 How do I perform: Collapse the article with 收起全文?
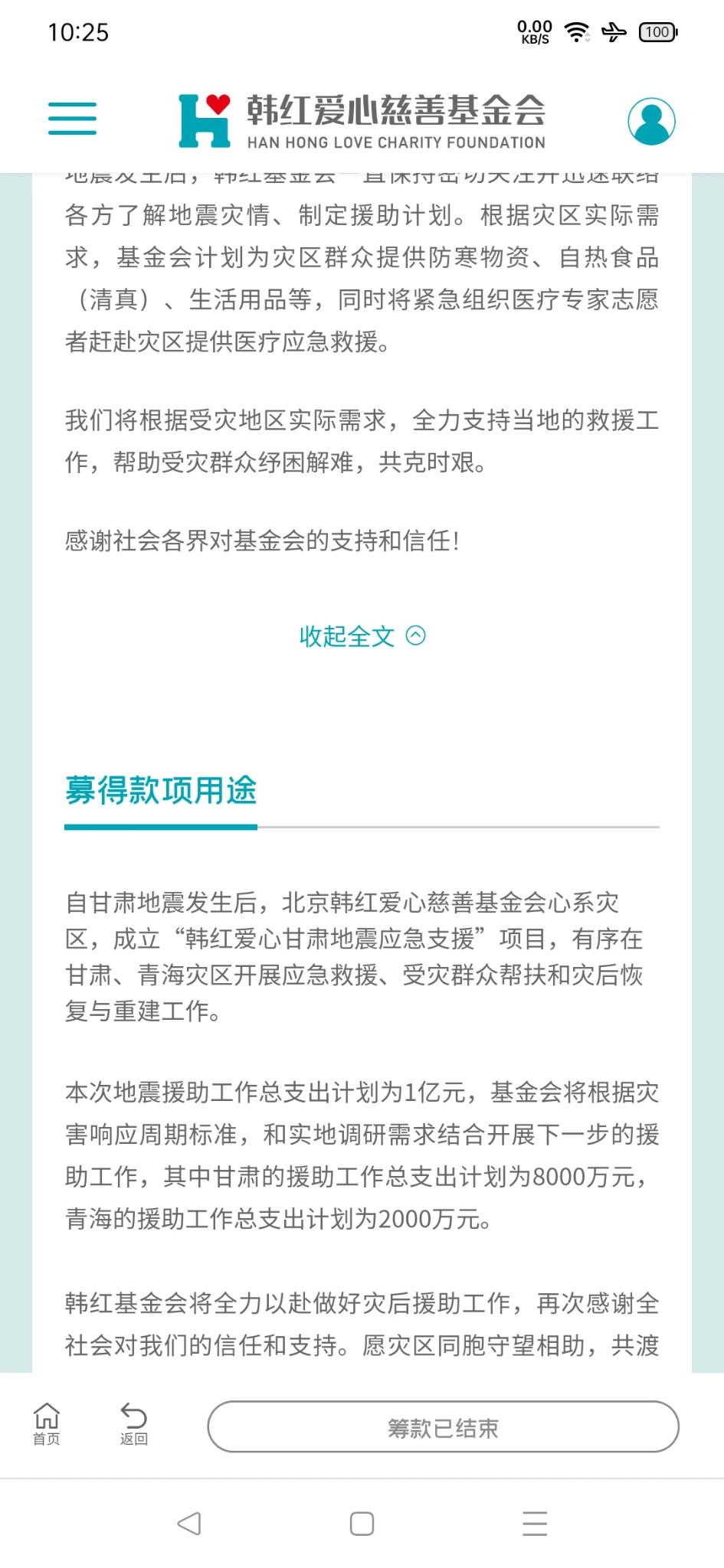pyautogui.click(x=362, y=636)
